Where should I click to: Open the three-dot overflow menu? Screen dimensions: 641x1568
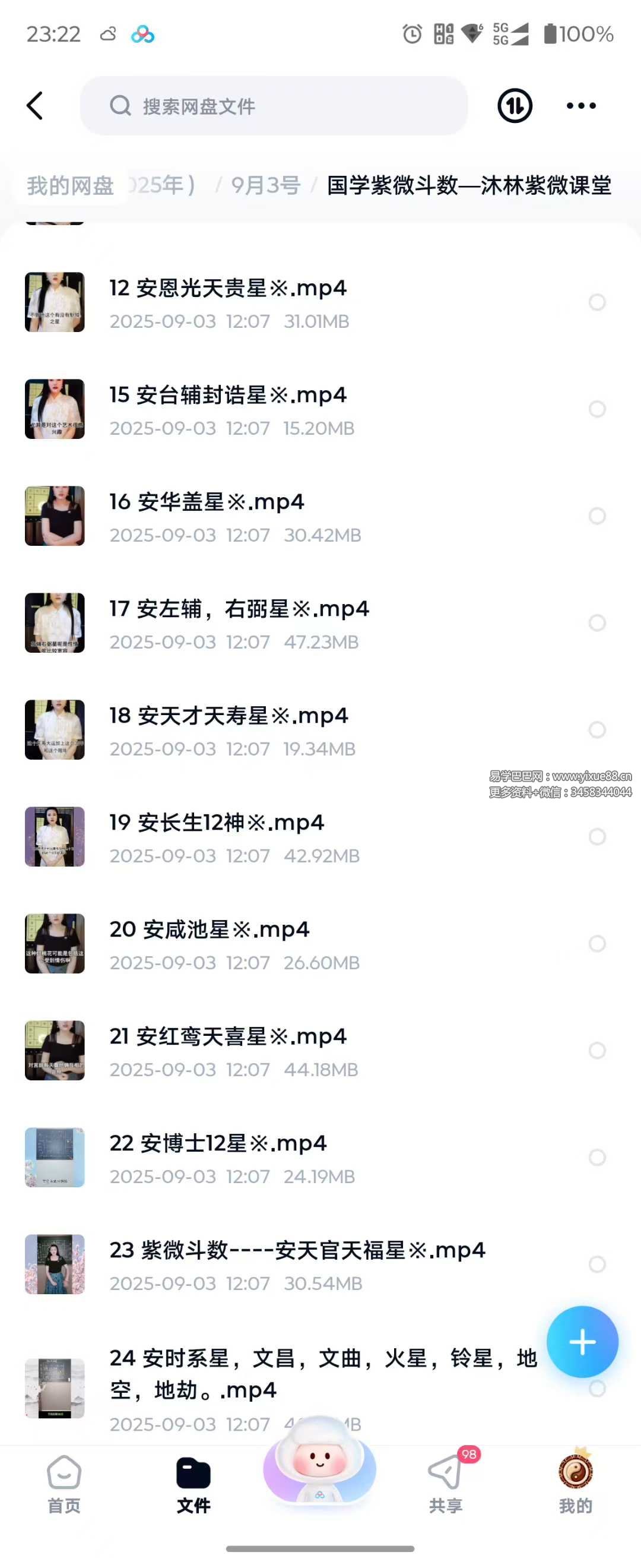pyautogui.click(x=581, y=106)
